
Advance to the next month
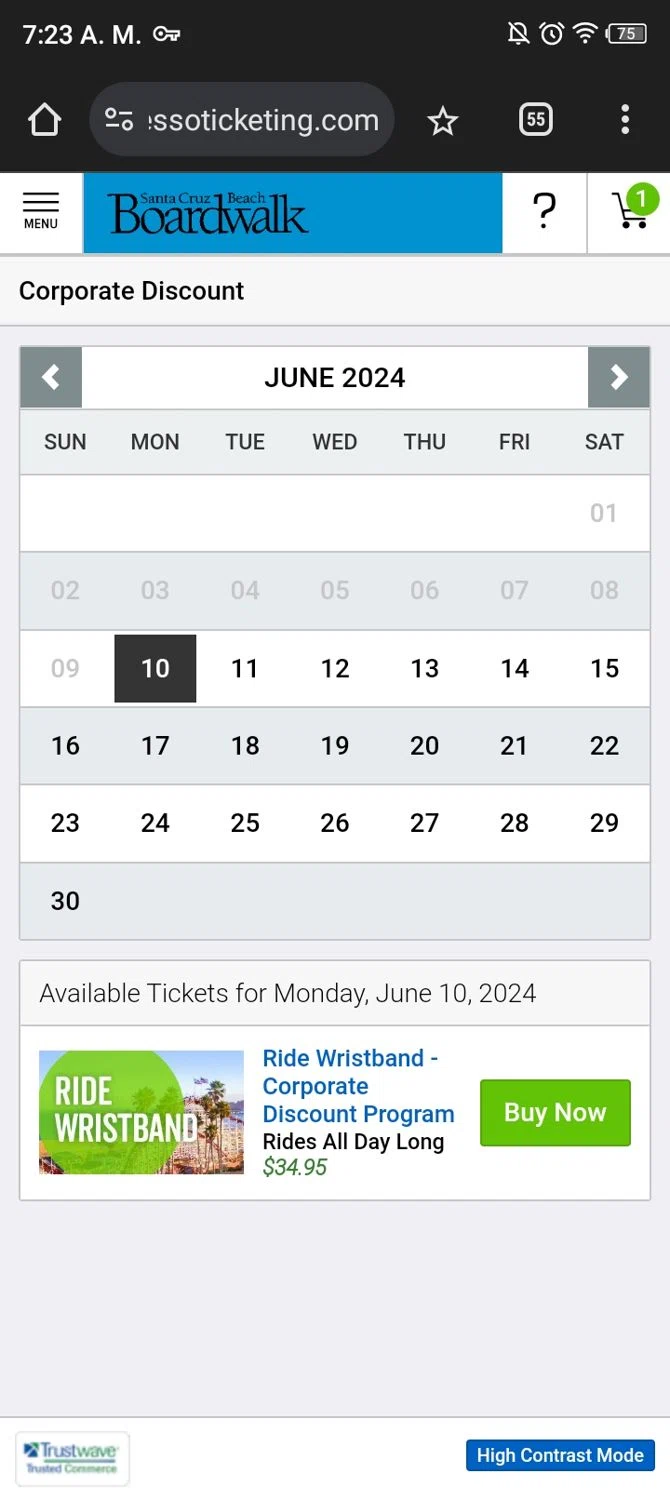pos(619,377)
